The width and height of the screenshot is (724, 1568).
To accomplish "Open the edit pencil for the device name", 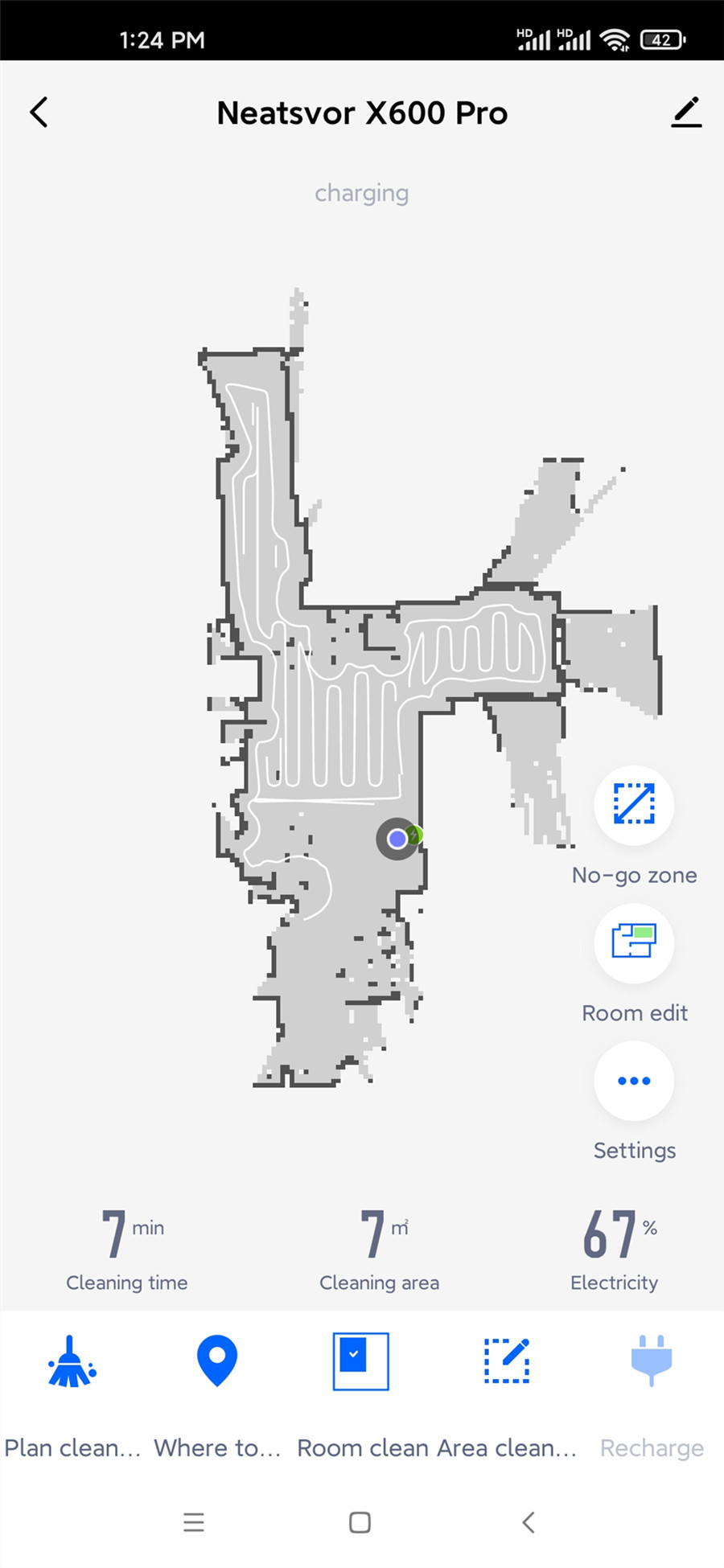I will 686,113.
